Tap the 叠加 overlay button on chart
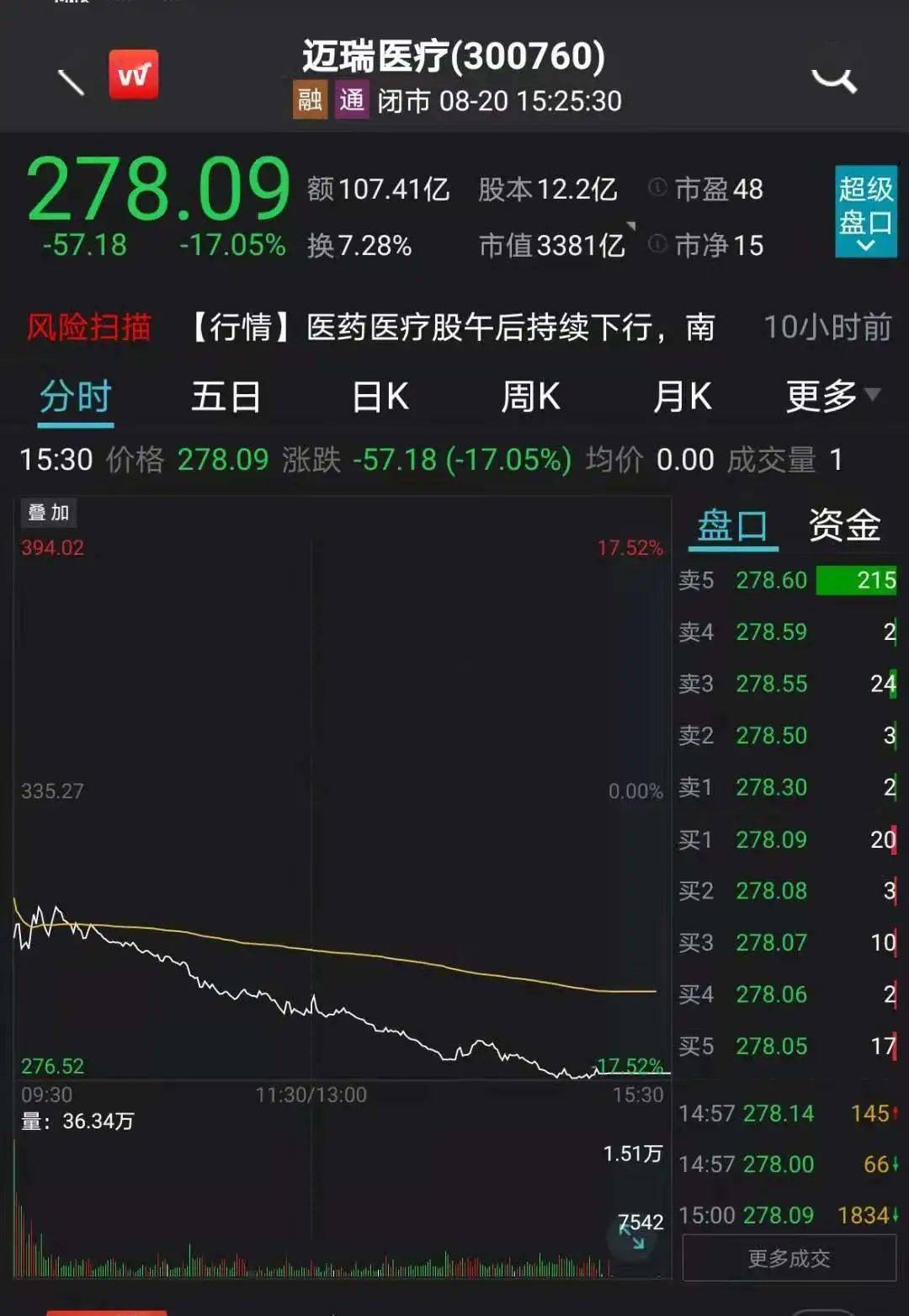Image resolution: width=909 pixels, height=1316 pixels. (48, 513)
